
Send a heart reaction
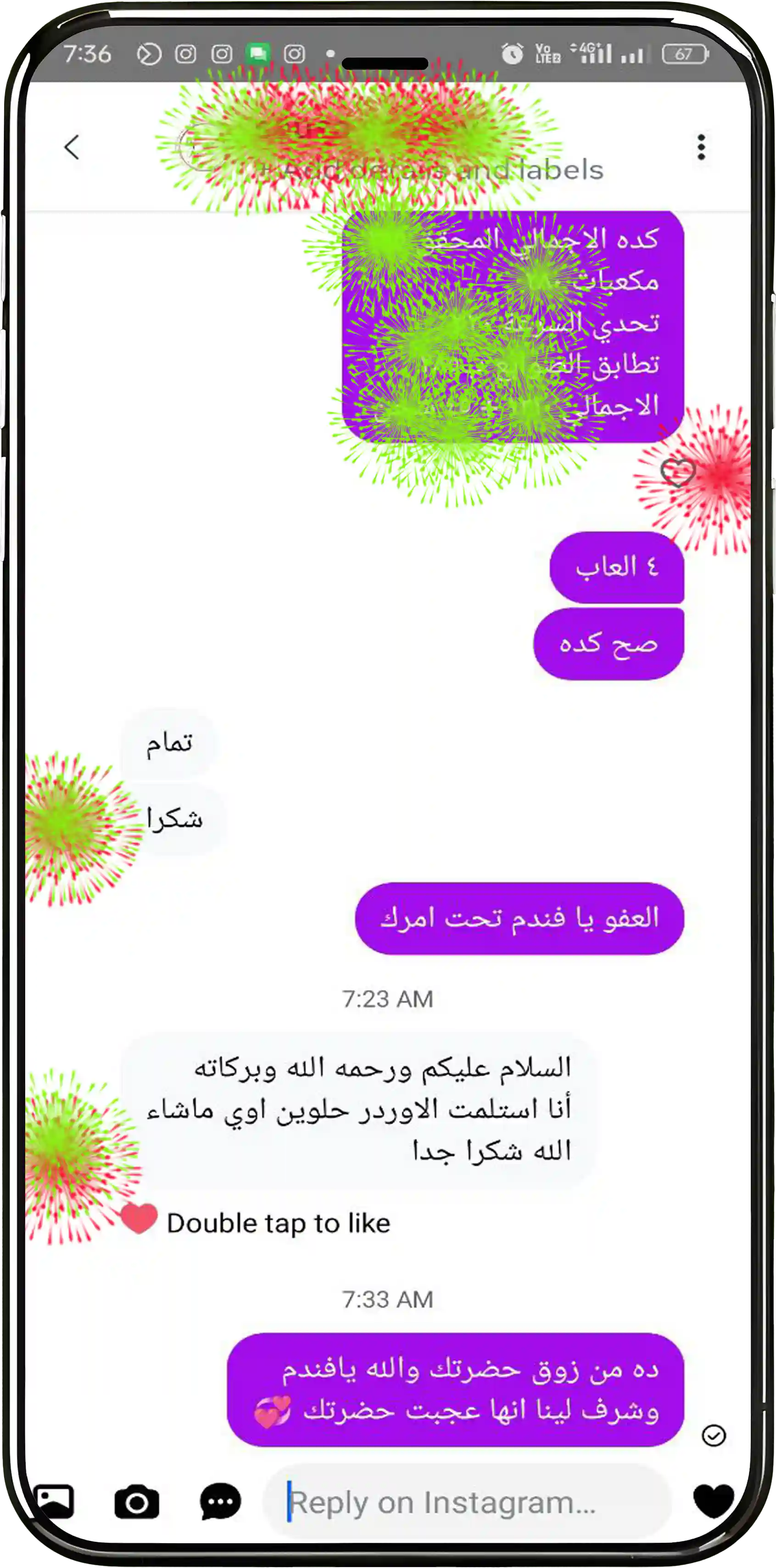click(713, 1501)
